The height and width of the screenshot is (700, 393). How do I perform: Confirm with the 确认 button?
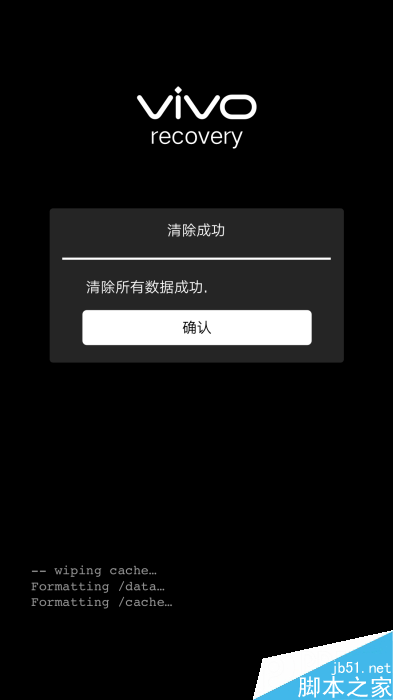click(x=197, y=328)
